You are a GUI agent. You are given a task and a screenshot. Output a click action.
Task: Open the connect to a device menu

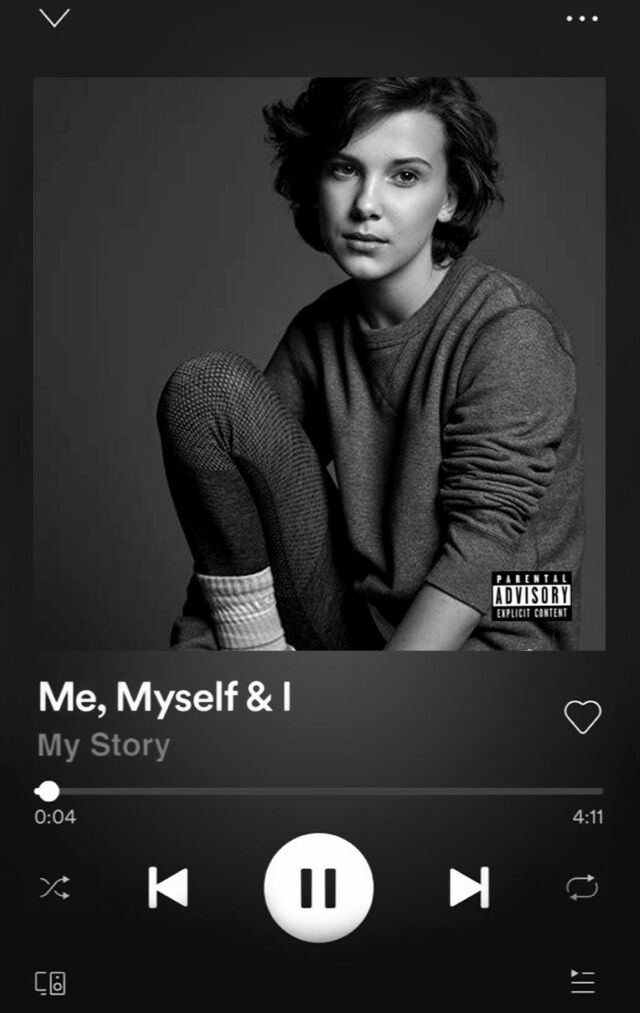click(x=51, y=982)
